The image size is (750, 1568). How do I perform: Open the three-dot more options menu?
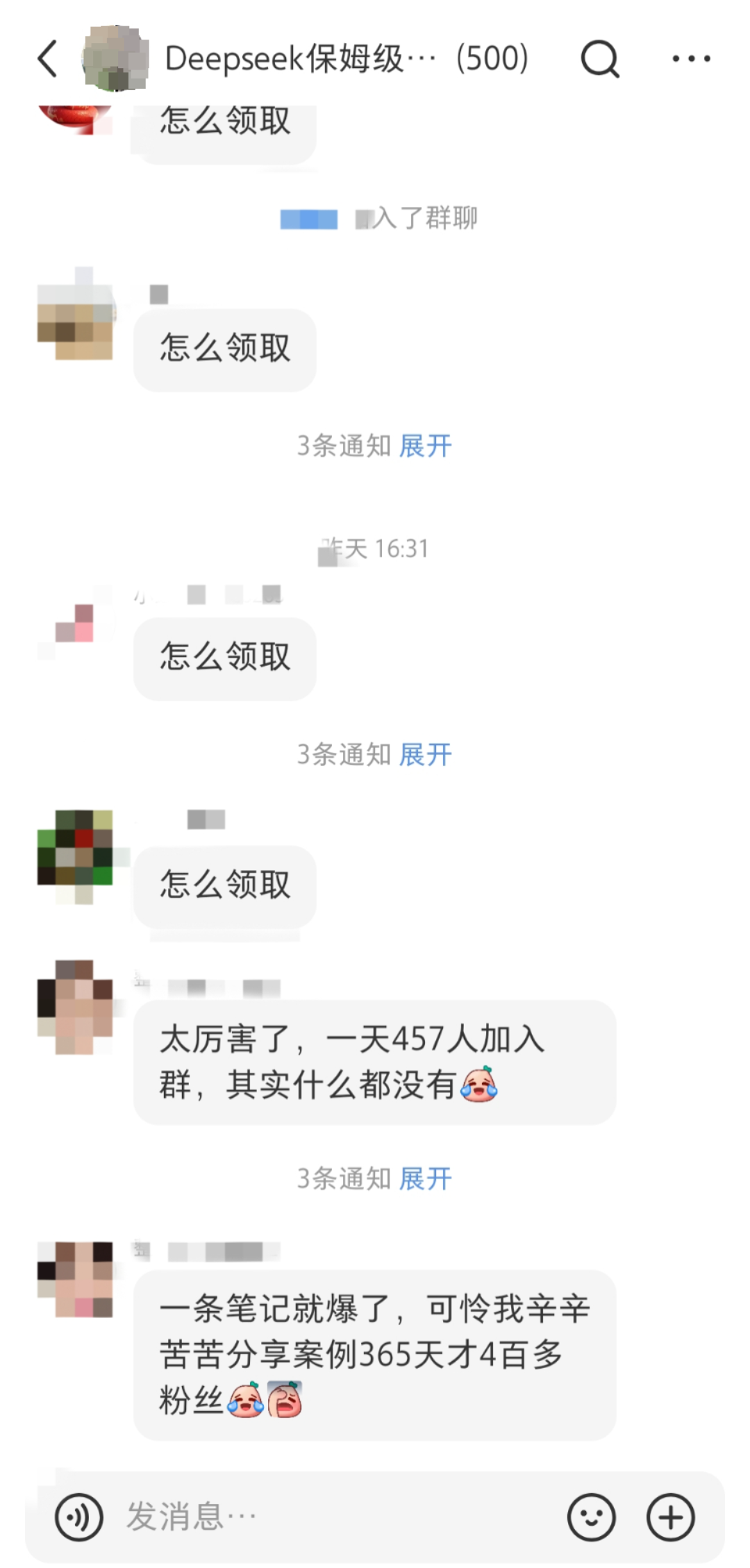pos(691,58)
